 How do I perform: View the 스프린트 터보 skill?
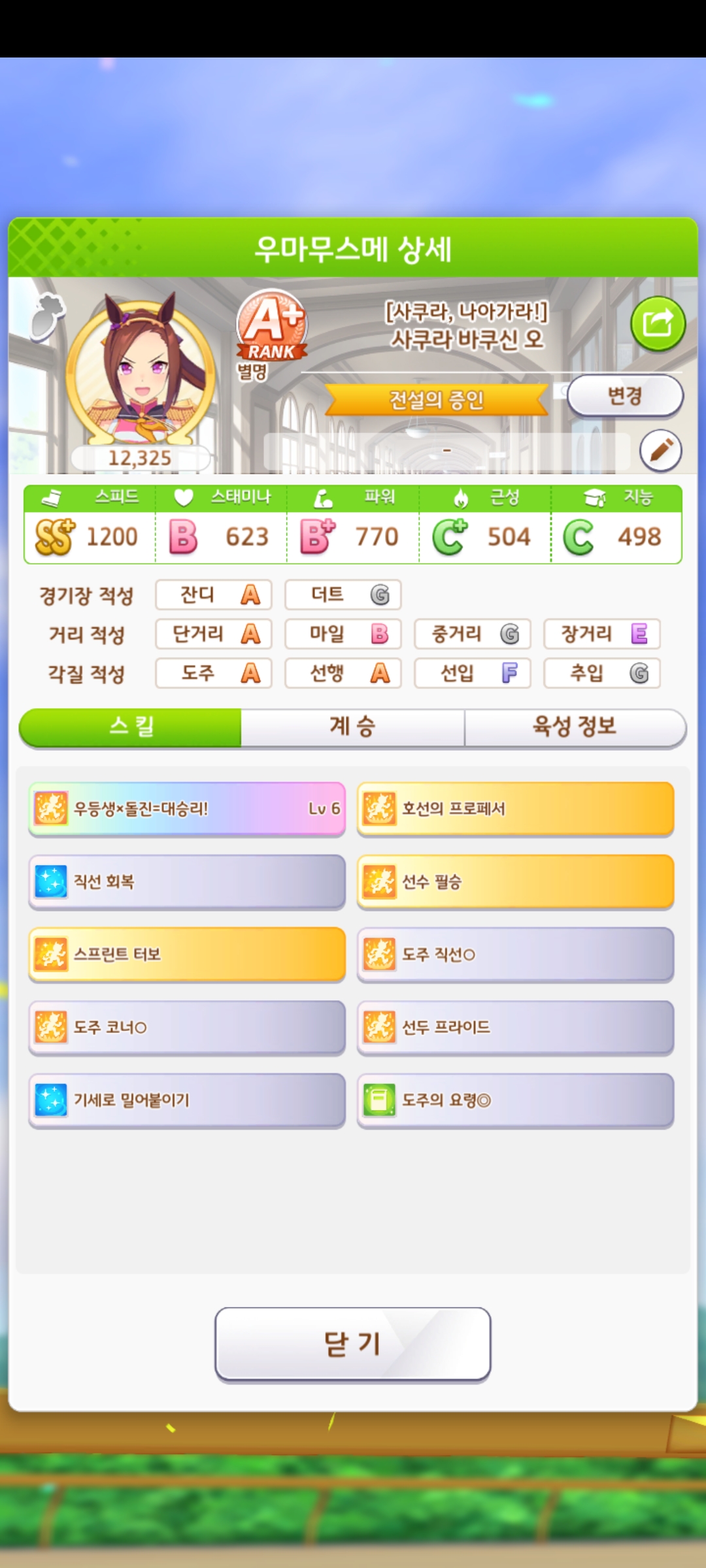pyautogui.click(x=187, y=955)
